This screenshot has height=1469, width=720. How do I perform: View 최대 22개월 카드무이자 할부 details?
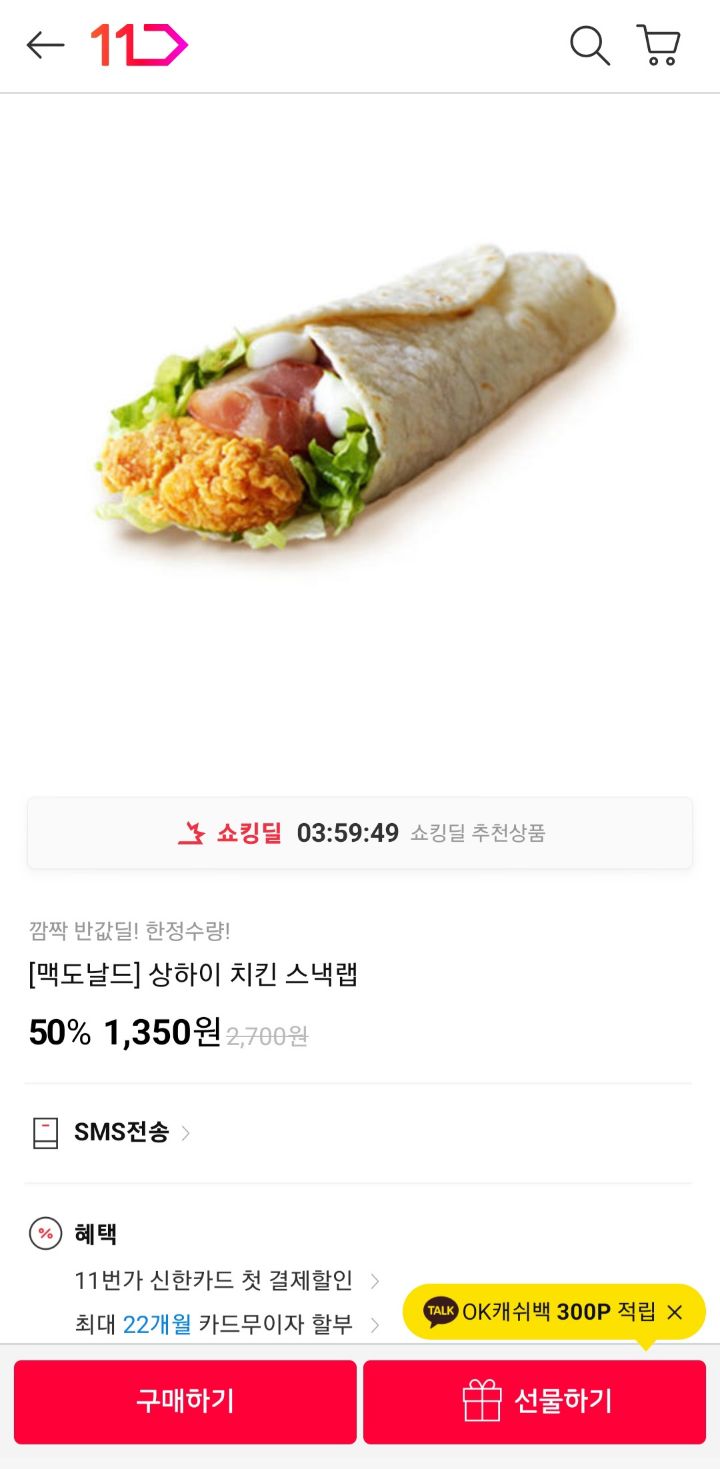tap(227, 1325)
